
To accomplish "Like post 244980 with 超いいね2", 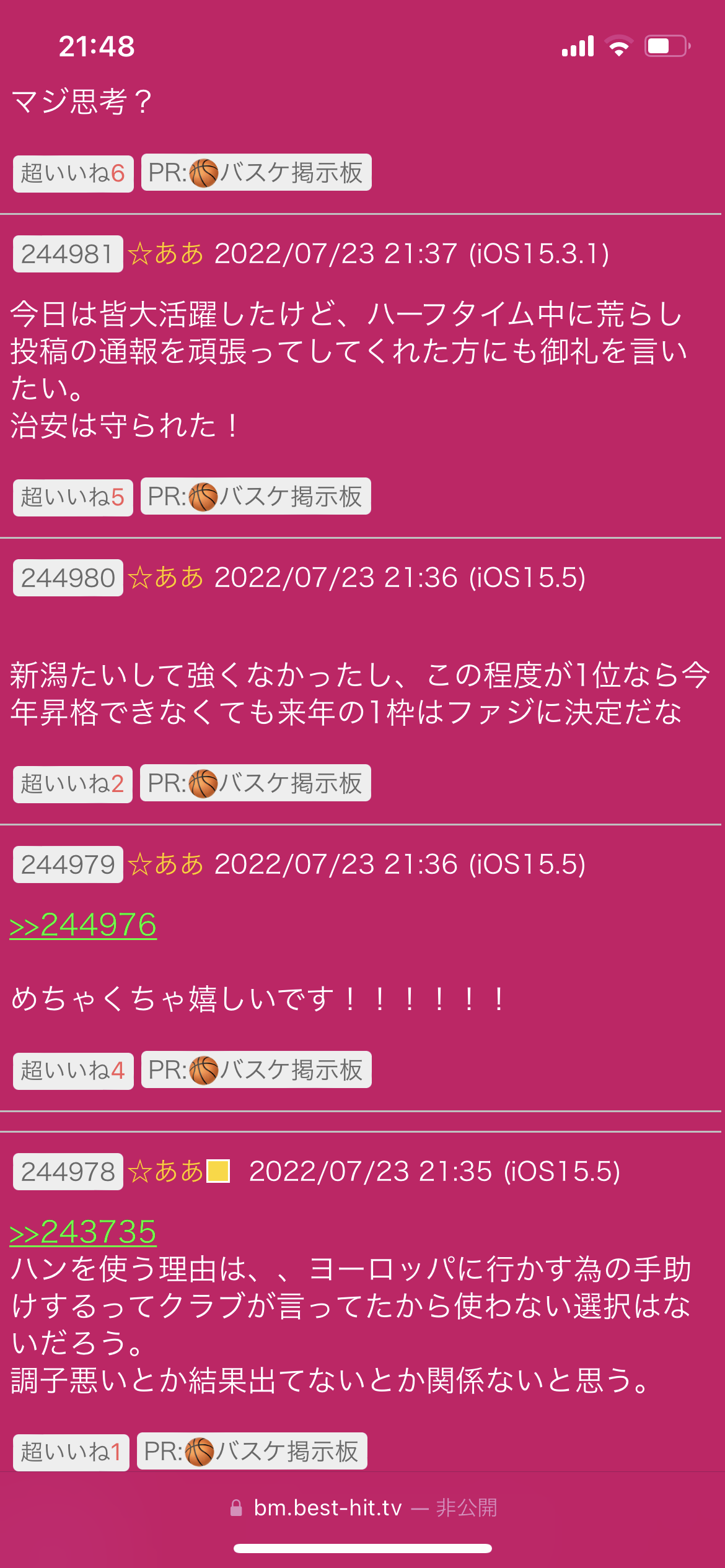I will tap(72, 784).
